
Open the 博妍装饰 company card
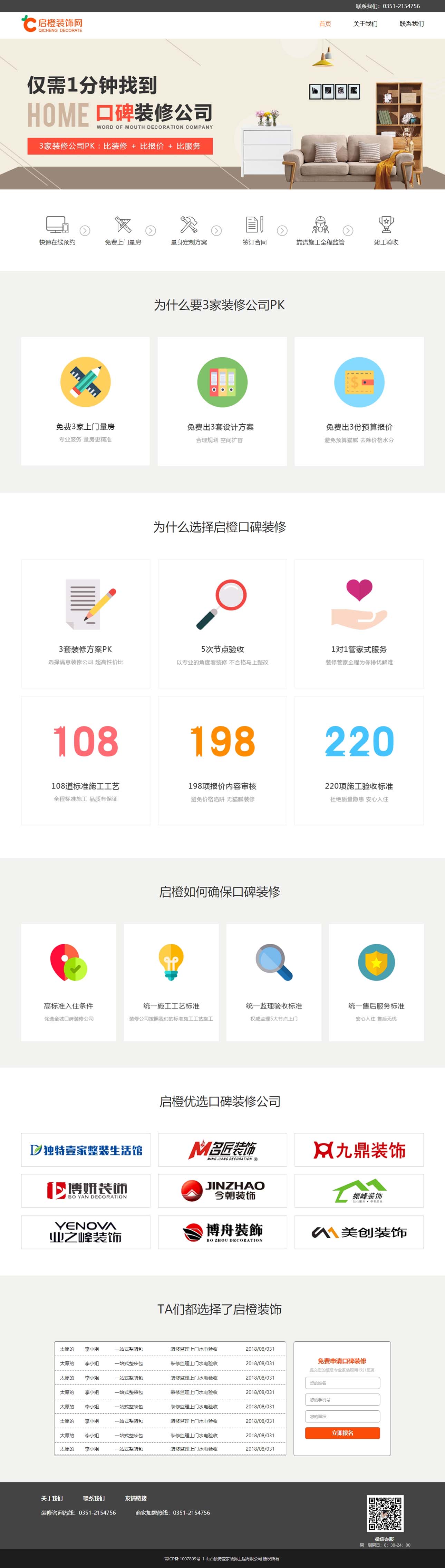pos(86,1190)
